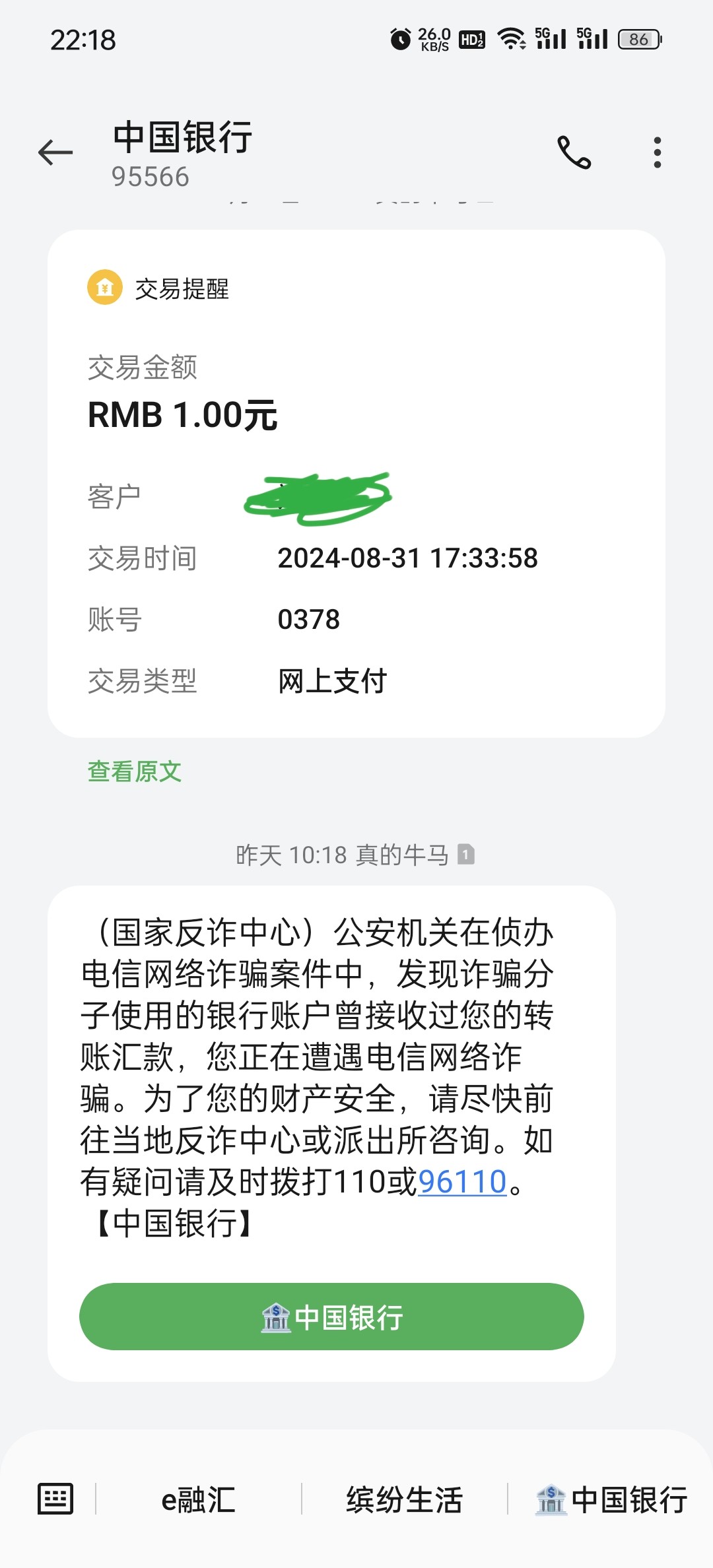Call 中国银行 with the phone icon

click(x=574, y=153)
